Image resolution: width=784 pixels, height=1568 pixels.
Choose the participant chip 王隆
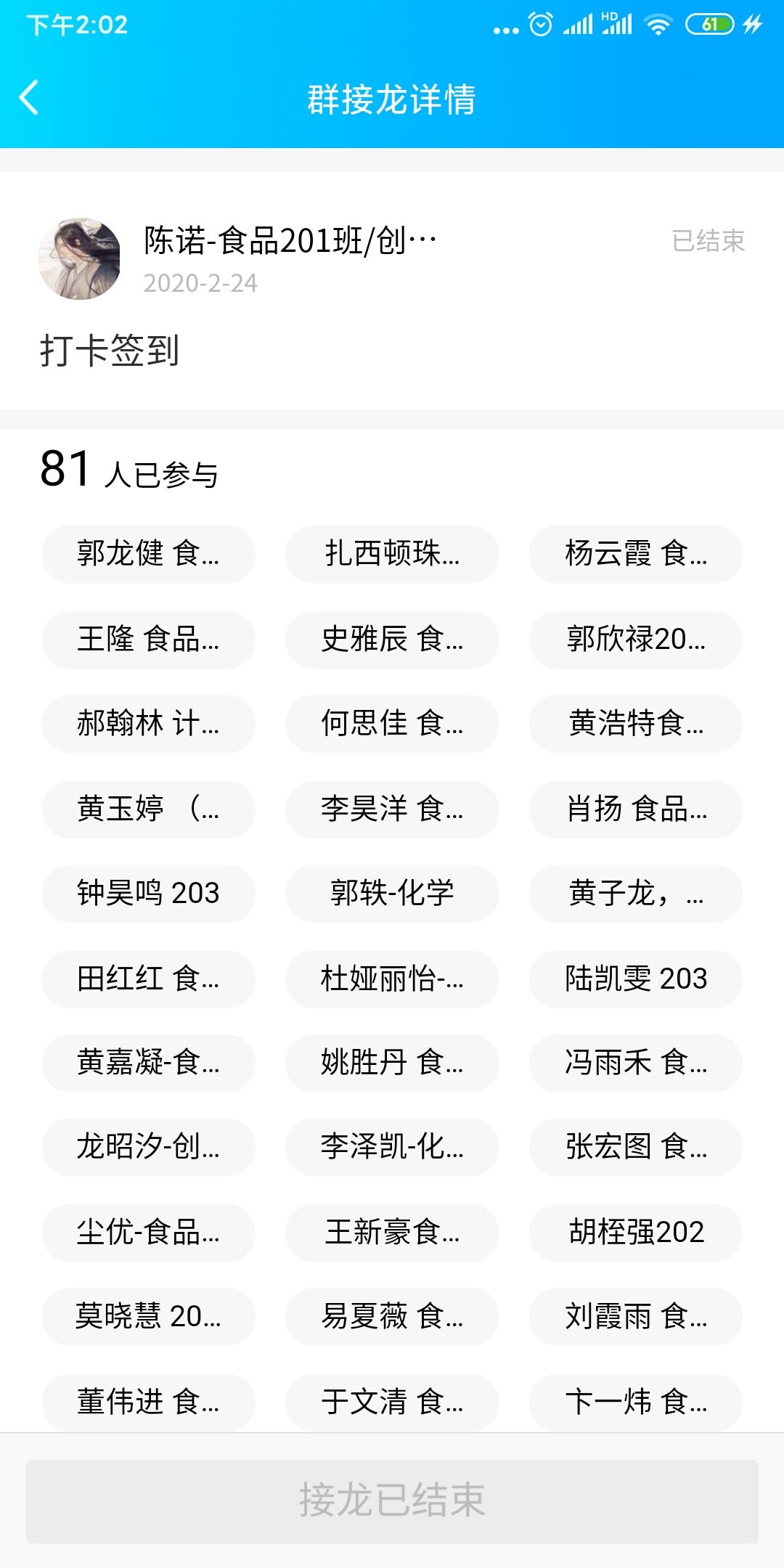[148, 640]
